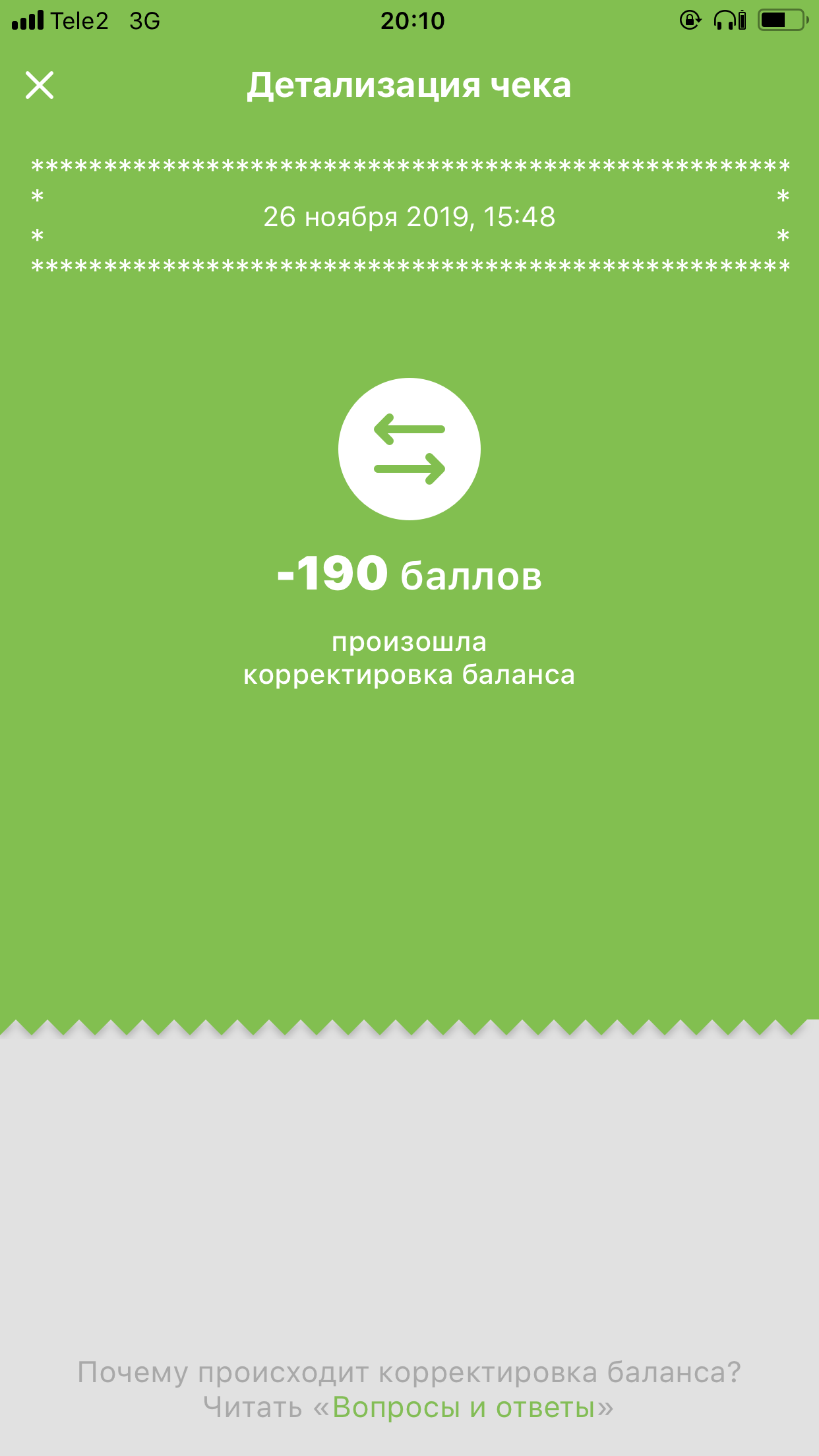Close the receipt details screen
The width and height of the screenshot is (819, 1456).
tap(40, 86)
